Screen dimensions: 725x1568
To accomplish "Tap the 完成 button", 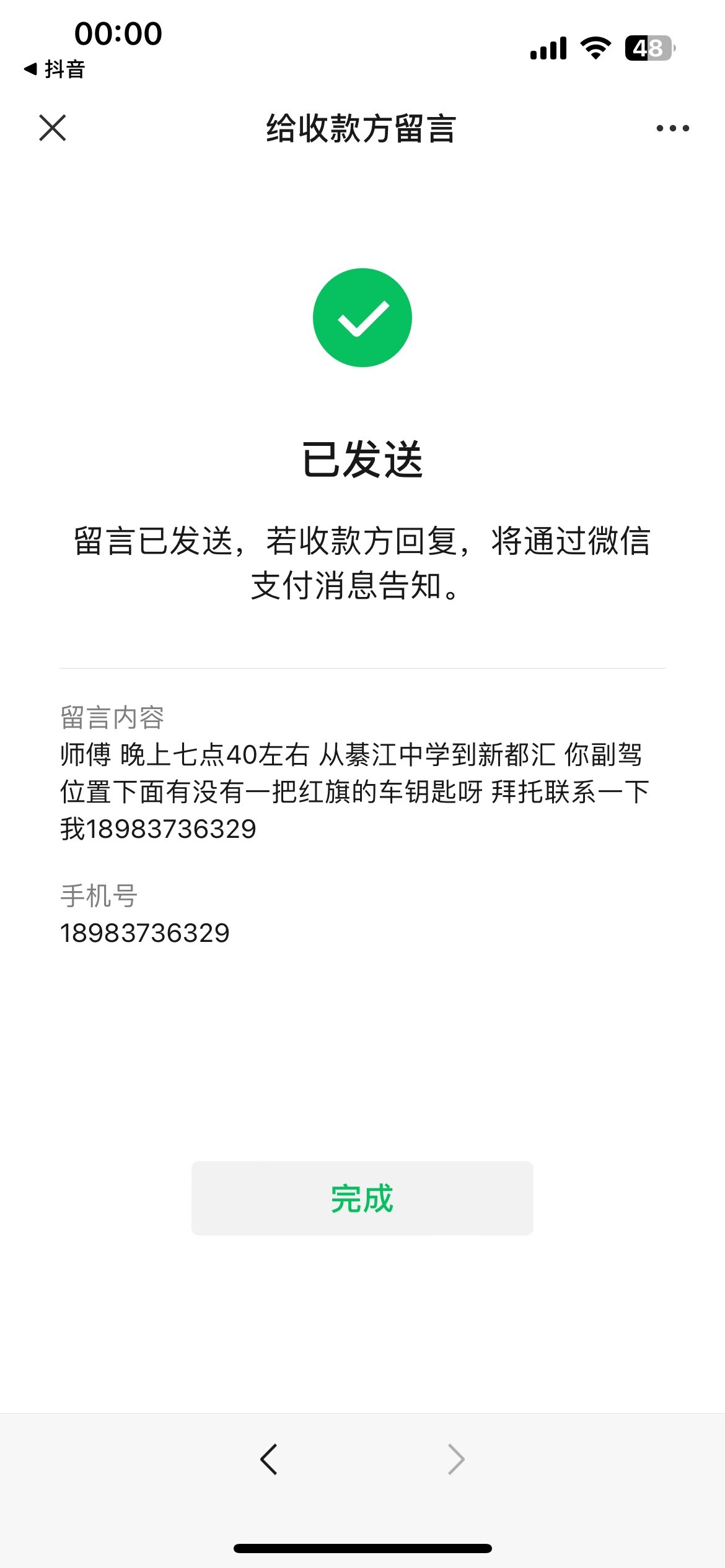I will [362, 1198].
